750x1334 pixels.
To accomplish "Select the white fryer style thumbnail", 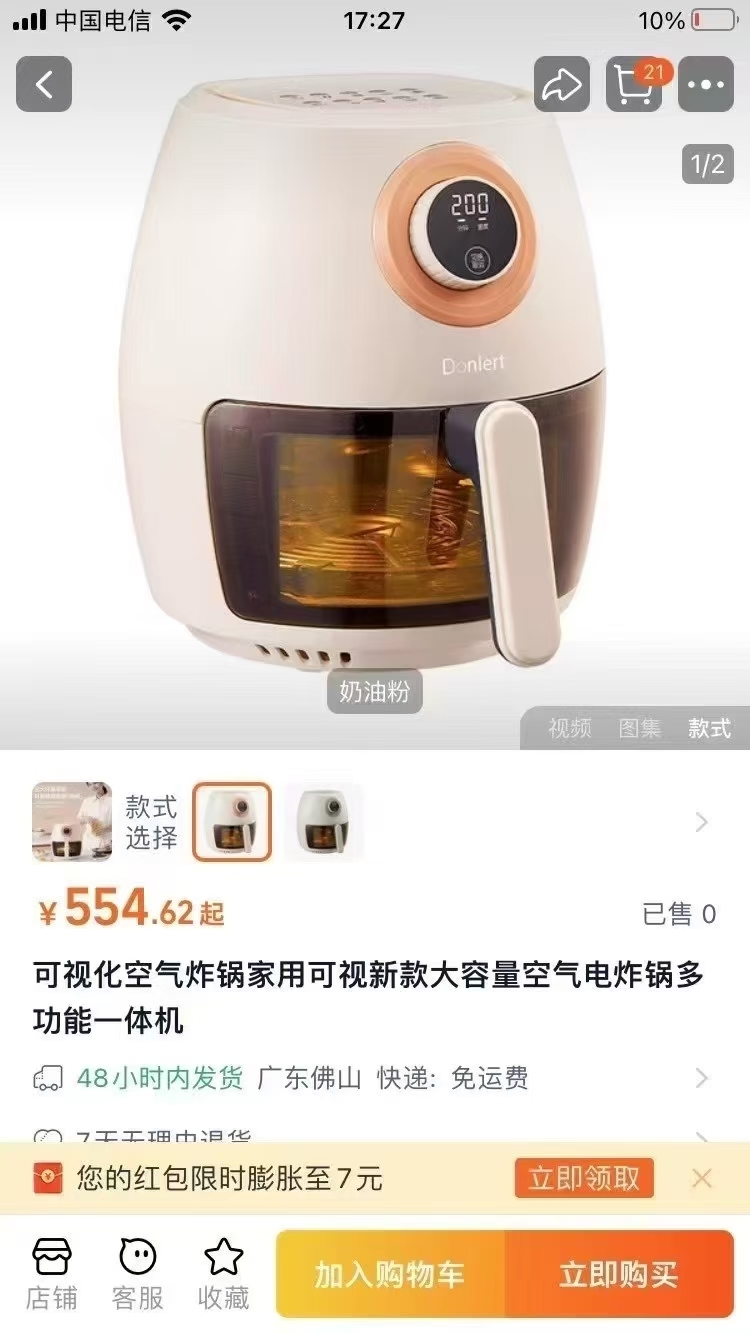I will coord(324,822).
